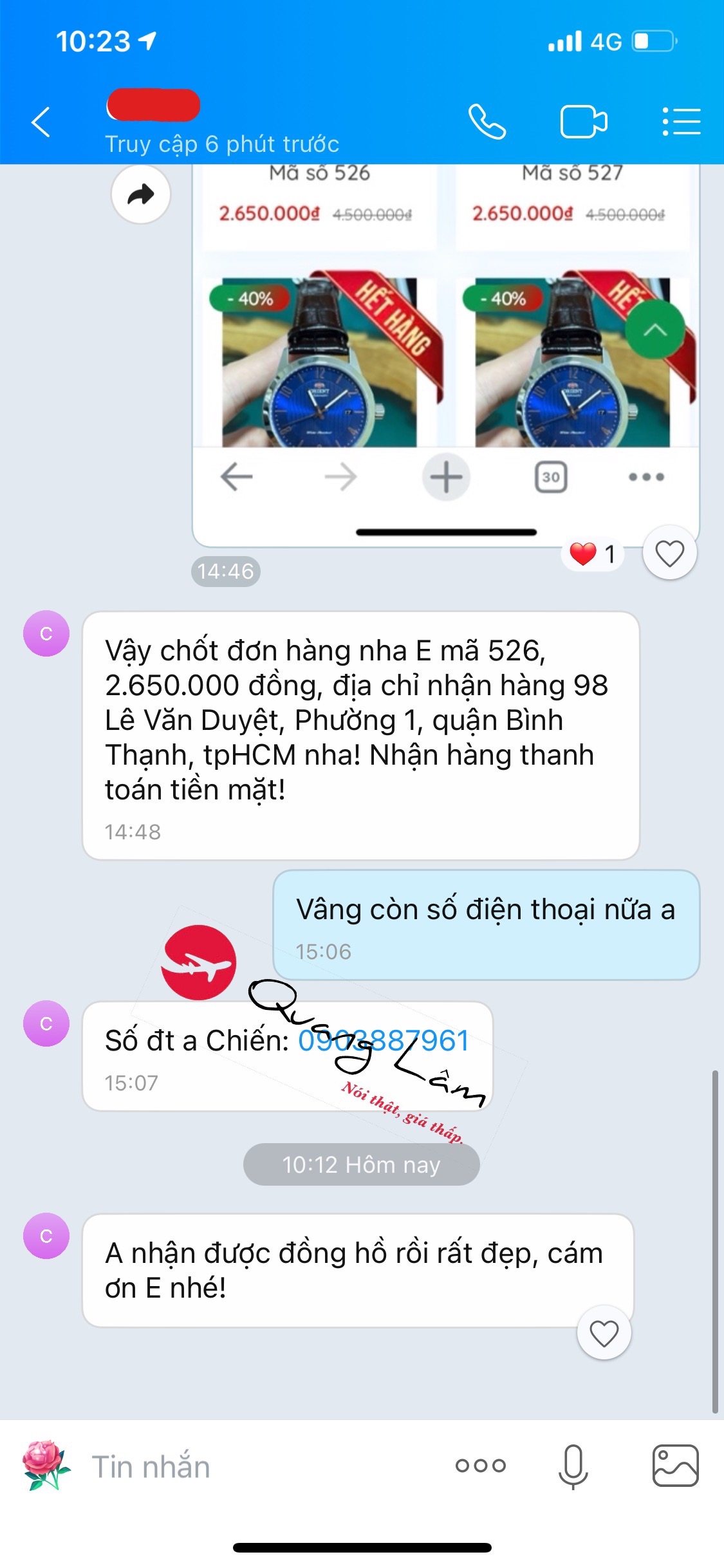This screenshot has width=724, height=1568.
Task: Start a voice call
Action: [487, 122]
